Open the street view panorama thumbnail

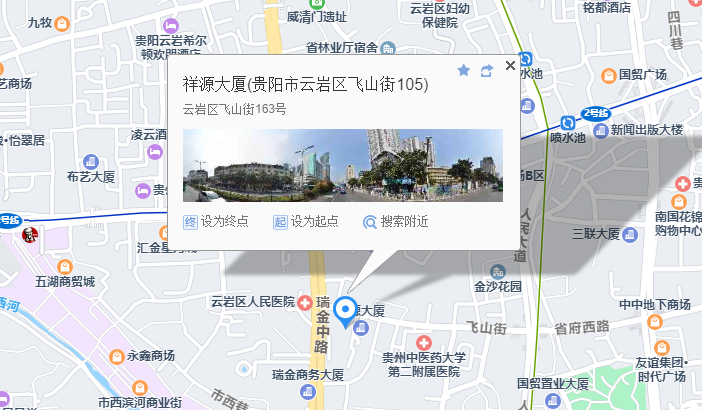point(343,165)
